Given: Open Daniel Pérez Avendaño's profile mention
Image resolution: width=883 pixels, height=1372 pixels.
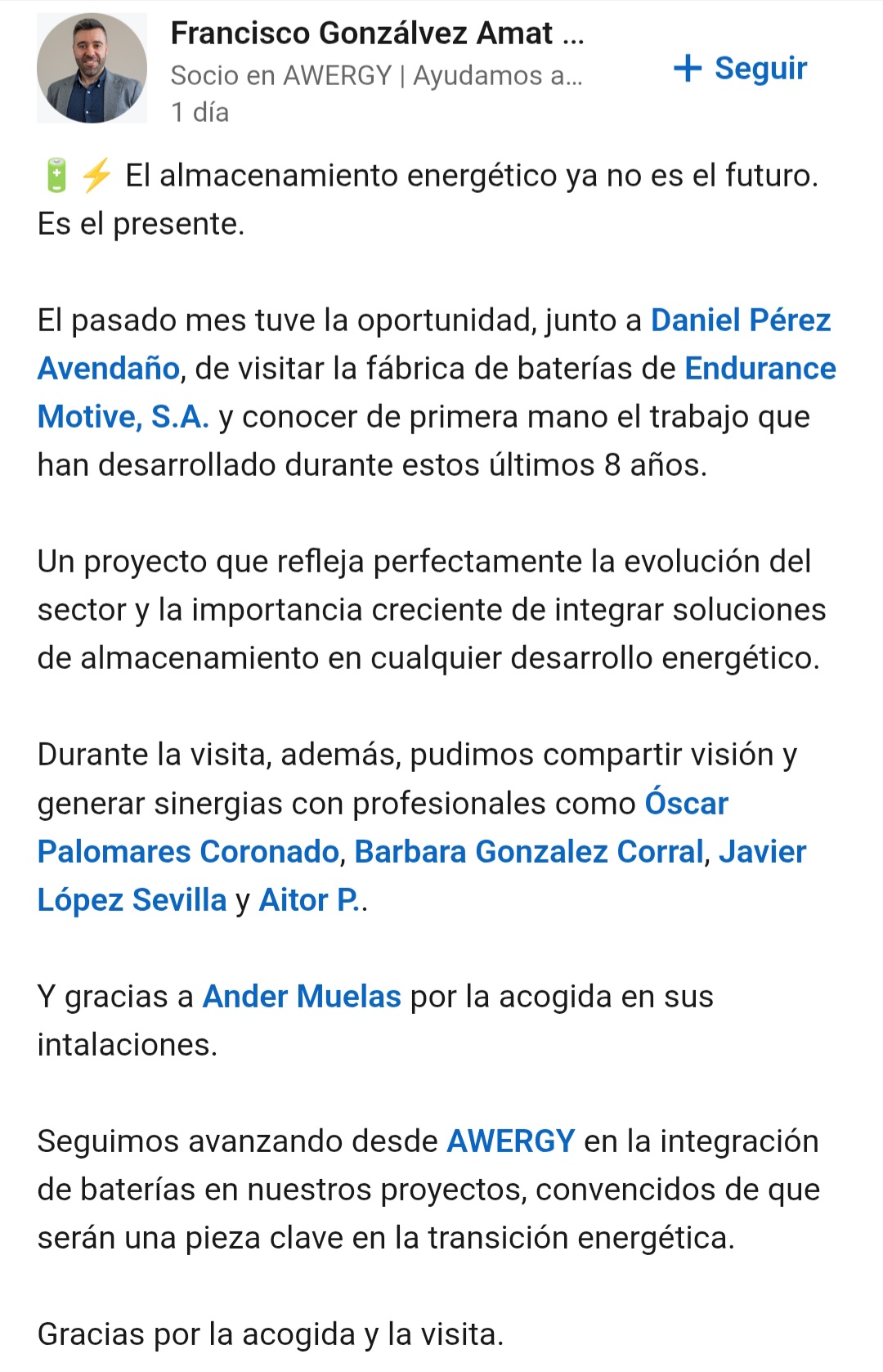Looking at the screenshot, I should point(740,321).
